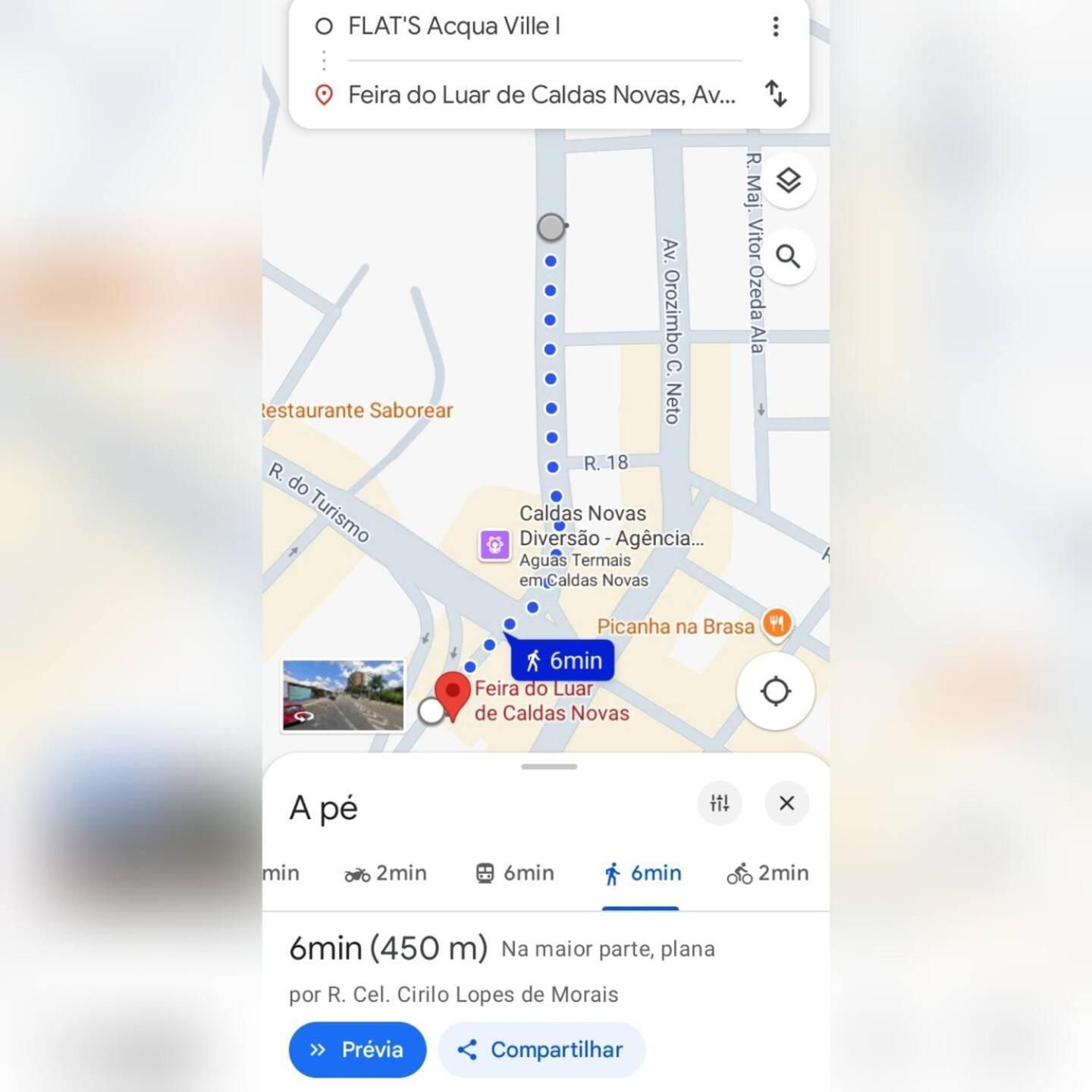This screenshot has width=1092, height=1092.
Task: Open the overflow menu in route card
Action: point(775,27)
